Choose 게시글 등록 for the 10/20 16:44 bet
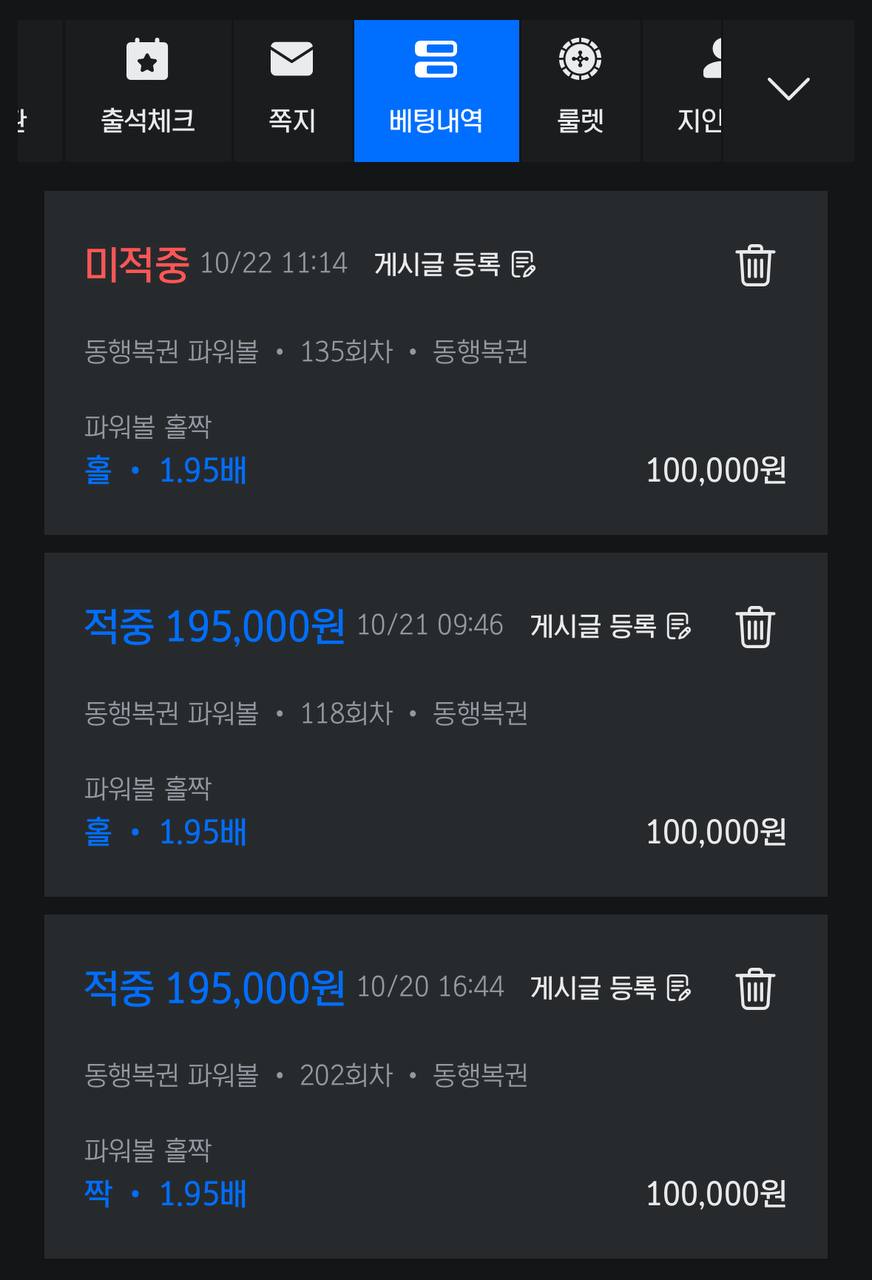The width and height of the screenshot is (872, 1280). (x=611, y=988)
